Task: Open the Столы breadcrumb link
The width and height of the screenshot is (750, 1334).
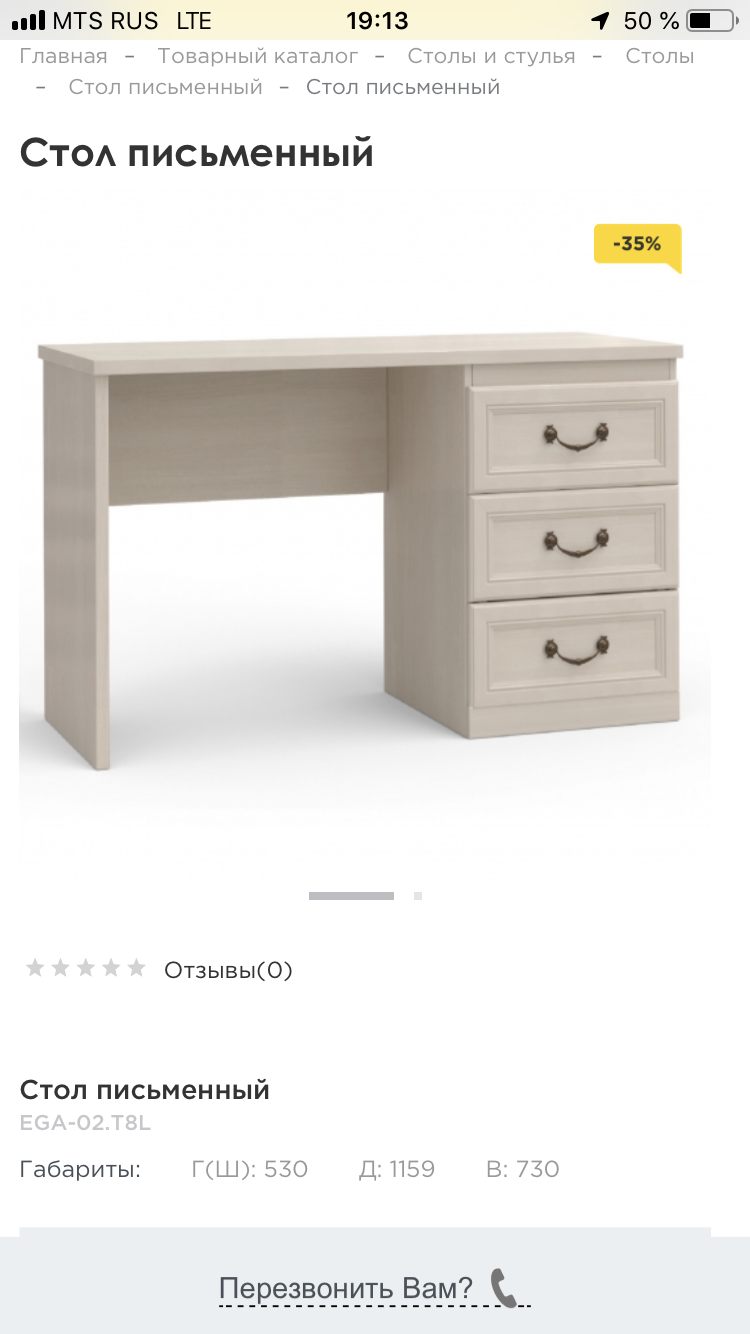Action: (659, 56)
